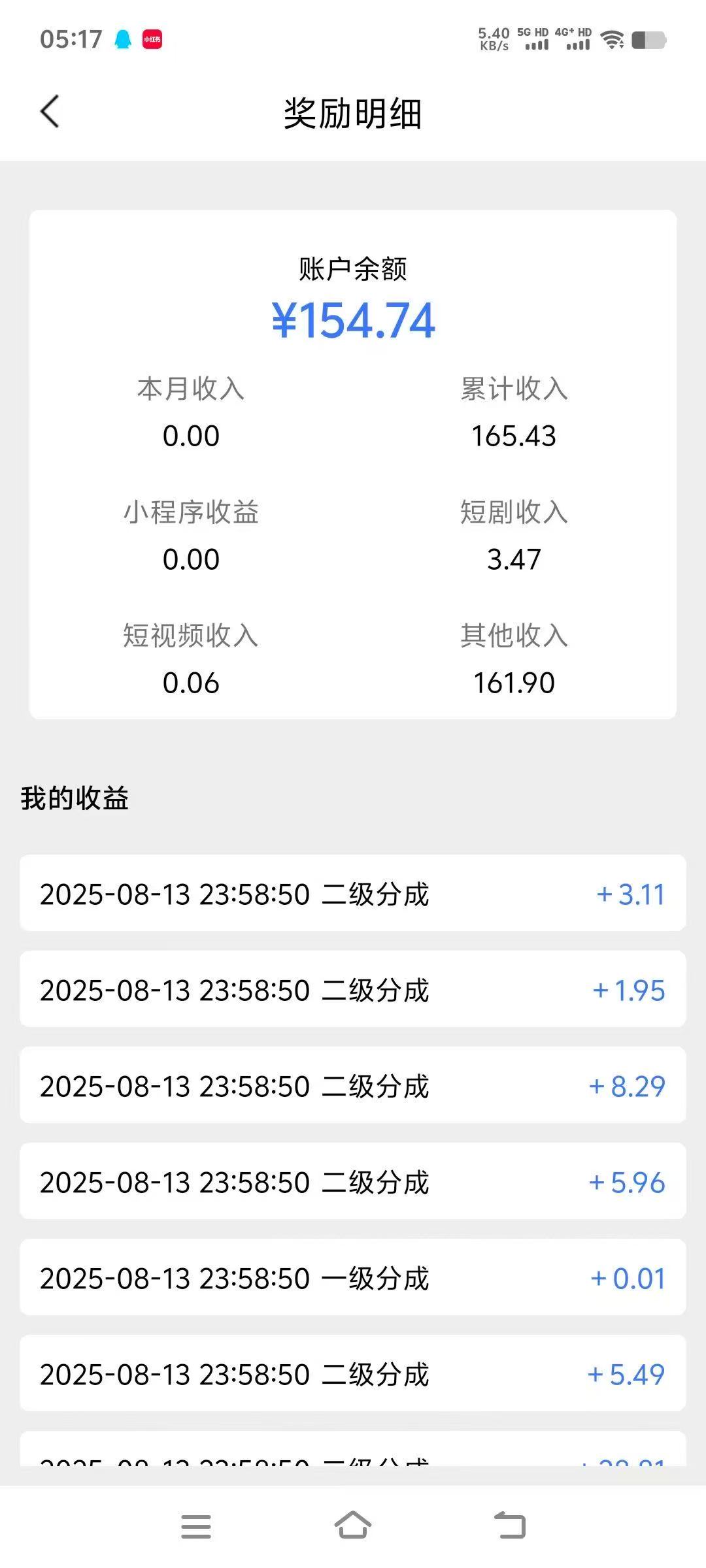706x1568 pixels.
Task: Tap the home icon in navigation bar
Action: point(353,1526)
